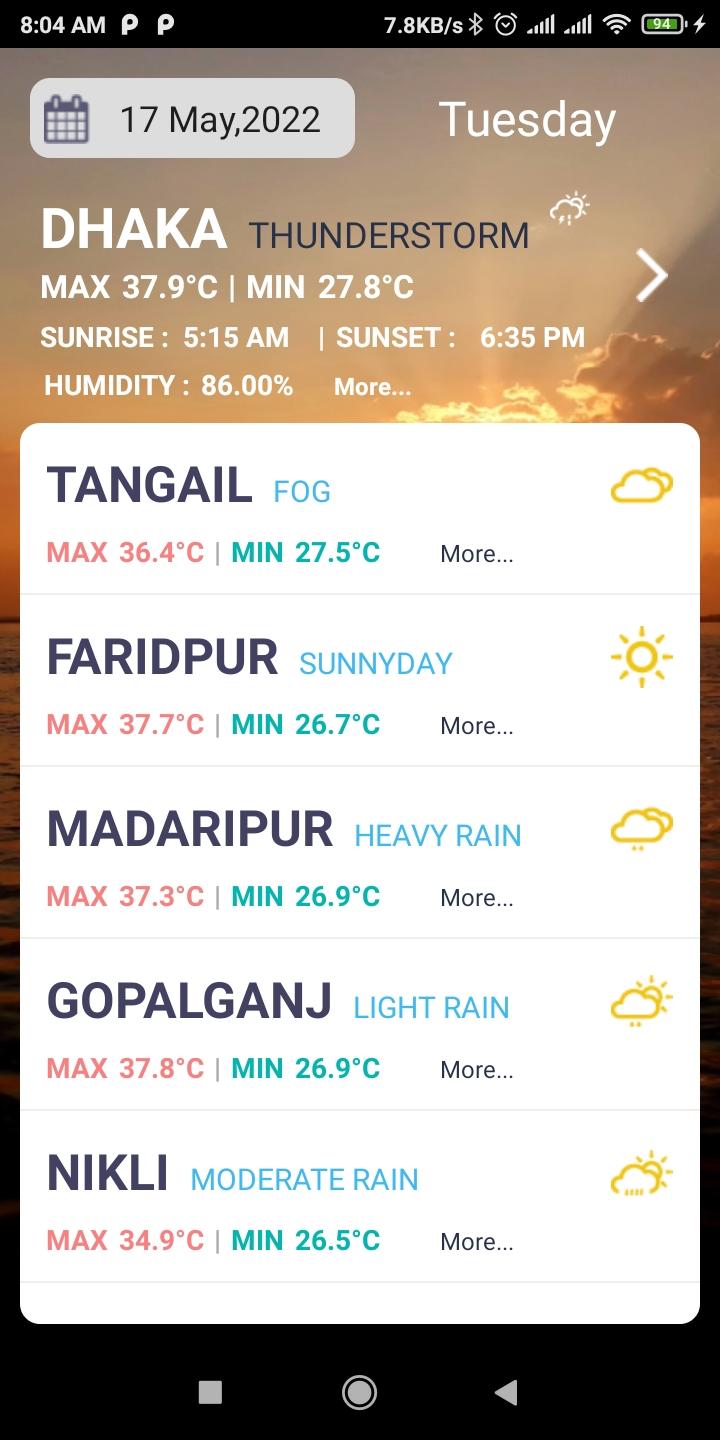Tap the thunderstorm weather icon for Dhaka
Image resolution: width=720 pixels, height=1440 pixels.
pyautogui.click(x=569, y=210)
